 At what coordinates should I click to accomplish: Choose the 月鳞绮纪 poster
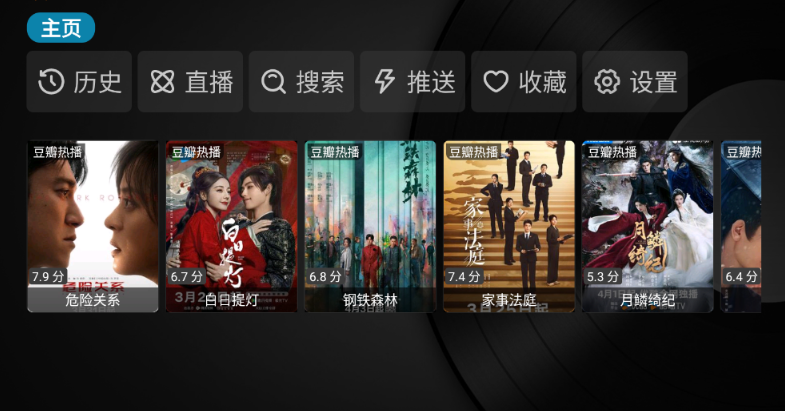pyautogui.click(x=648, y=226)
